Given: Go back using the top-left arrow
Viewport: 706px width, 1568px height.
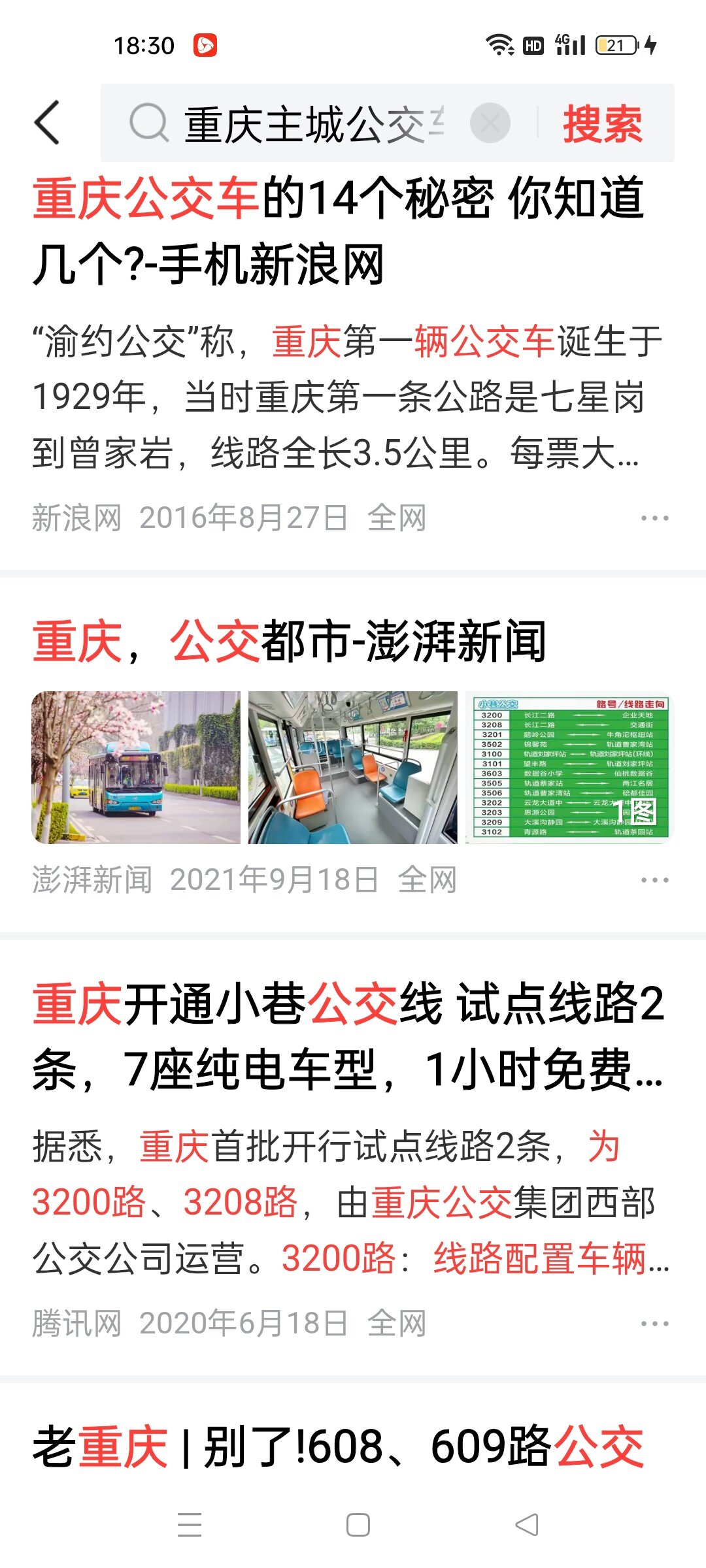Looking at the screenshot, I should 47,123.
